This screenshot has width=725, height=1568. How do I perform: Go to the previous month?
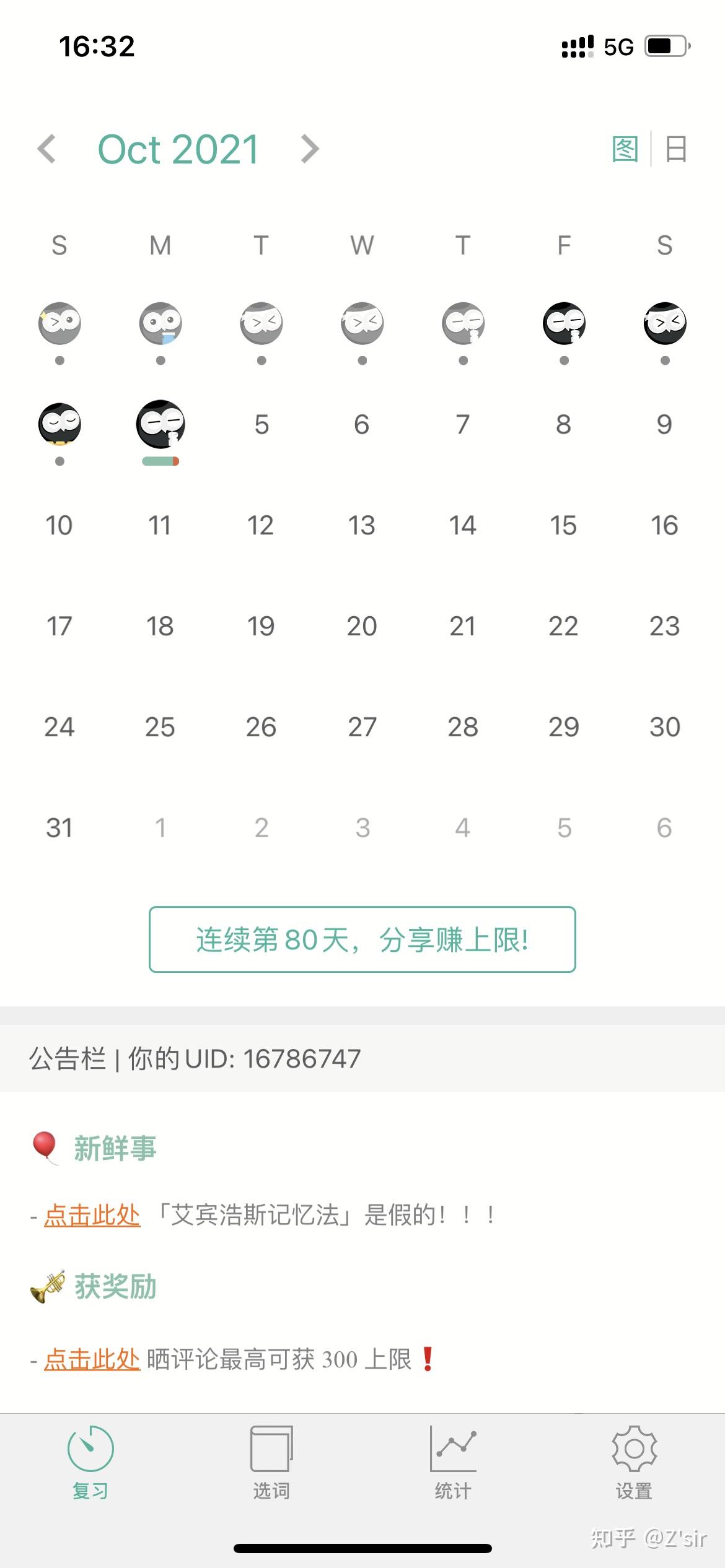pyautogui.click(x=46, y=149)
